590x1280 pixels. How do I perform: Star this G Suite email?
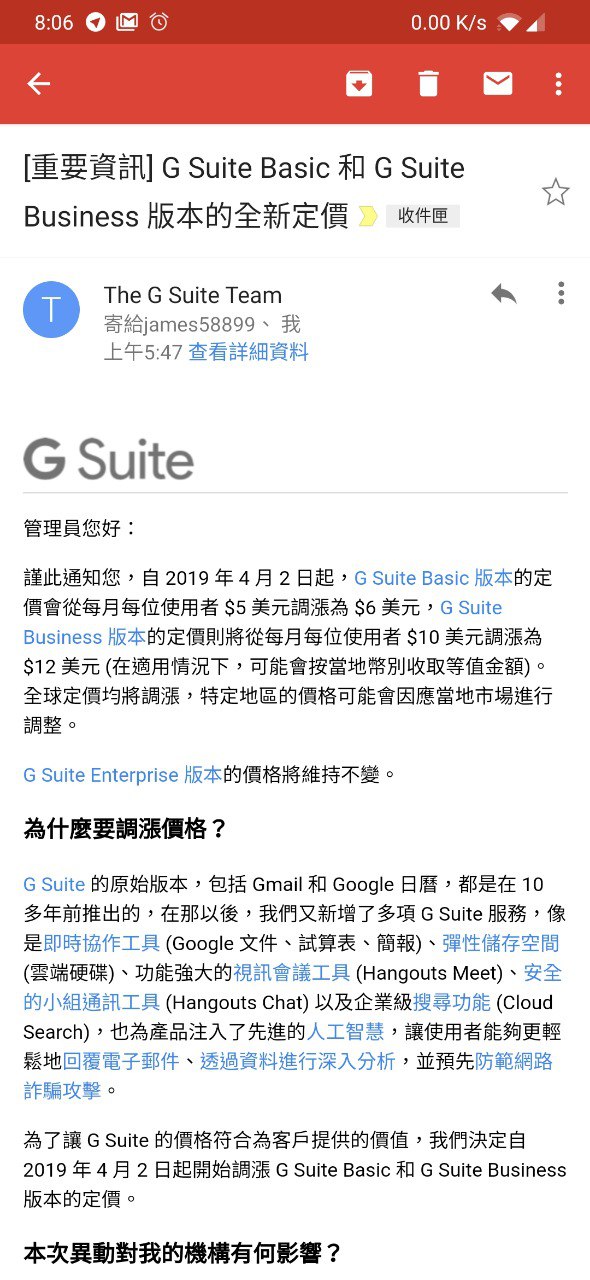click(x=555, y=192)
